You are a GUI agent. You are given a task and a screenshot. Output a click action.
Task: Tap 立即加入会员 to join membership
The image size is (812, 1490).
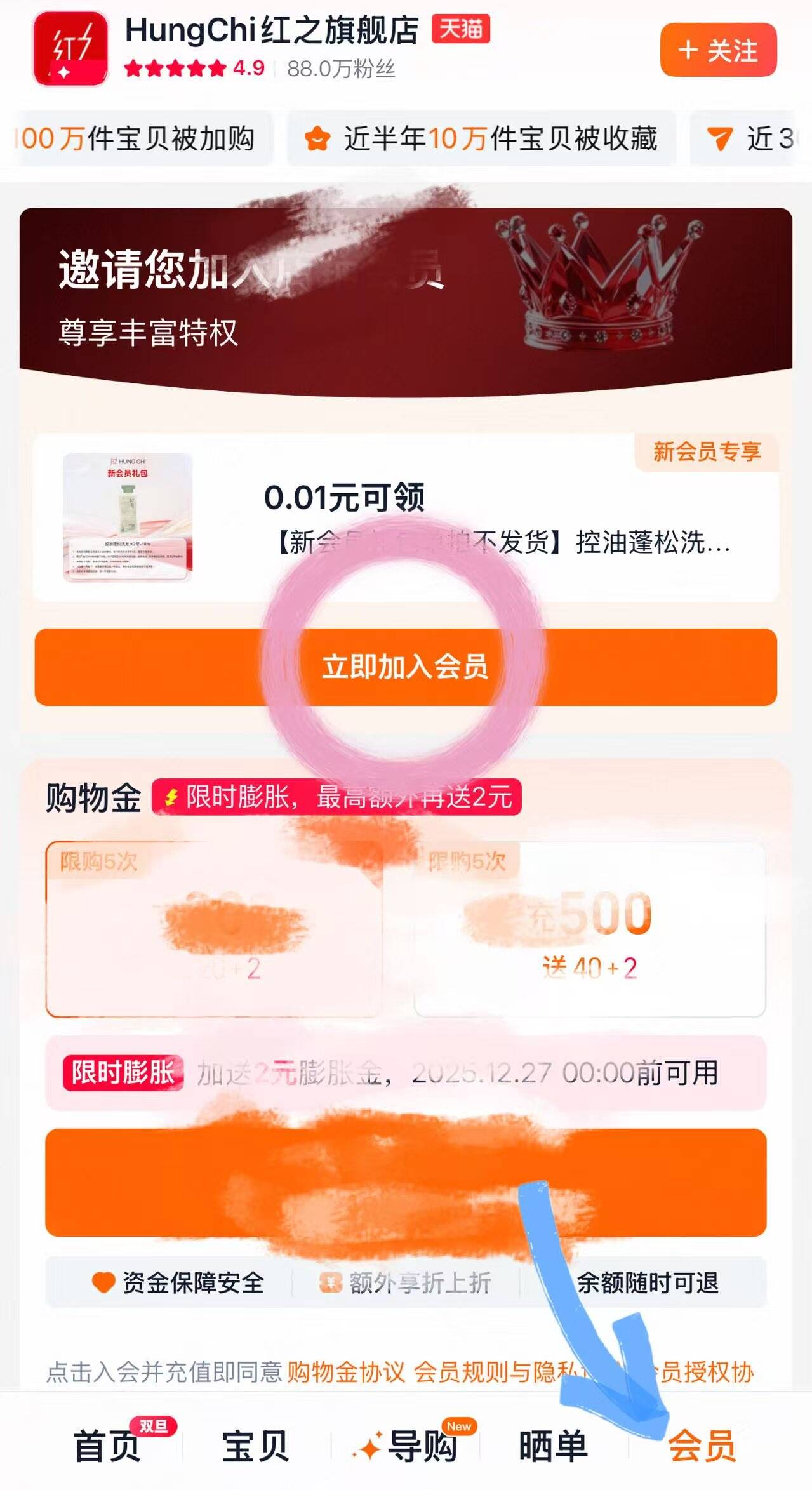405,667
